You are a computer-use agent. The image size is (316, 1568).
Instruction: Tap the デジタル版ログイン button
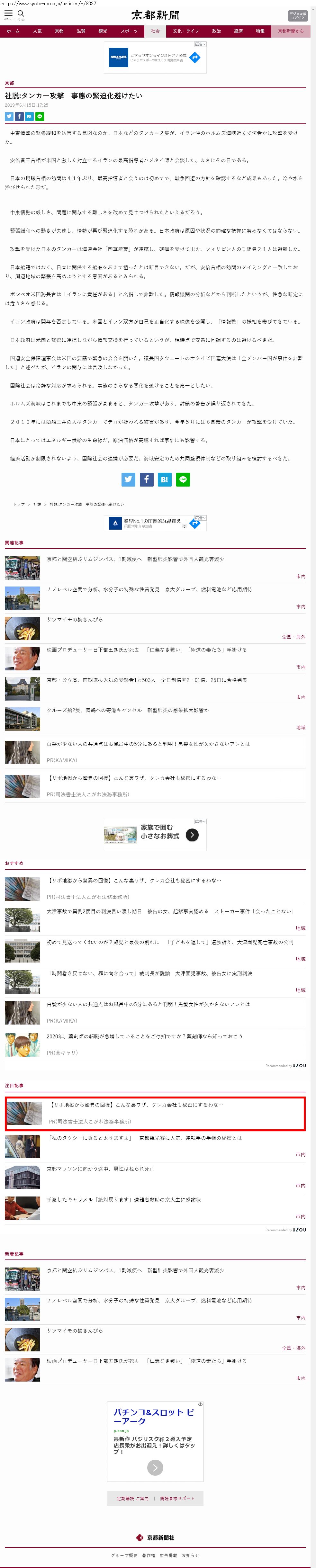tap(297, 15)
